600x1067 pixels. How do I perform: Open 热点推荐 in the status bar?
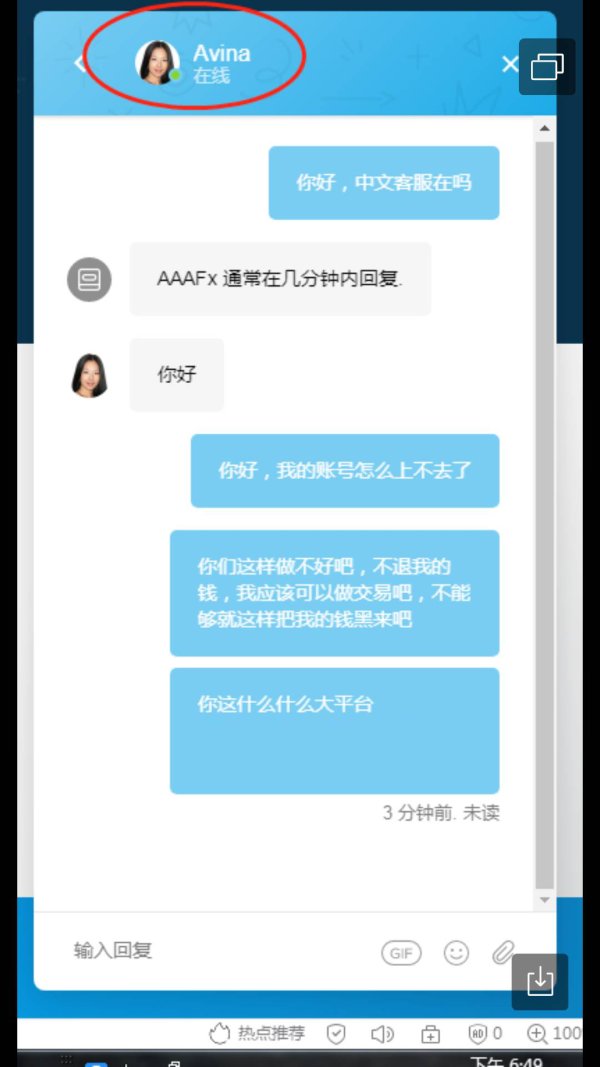(x=257, y=1034)
